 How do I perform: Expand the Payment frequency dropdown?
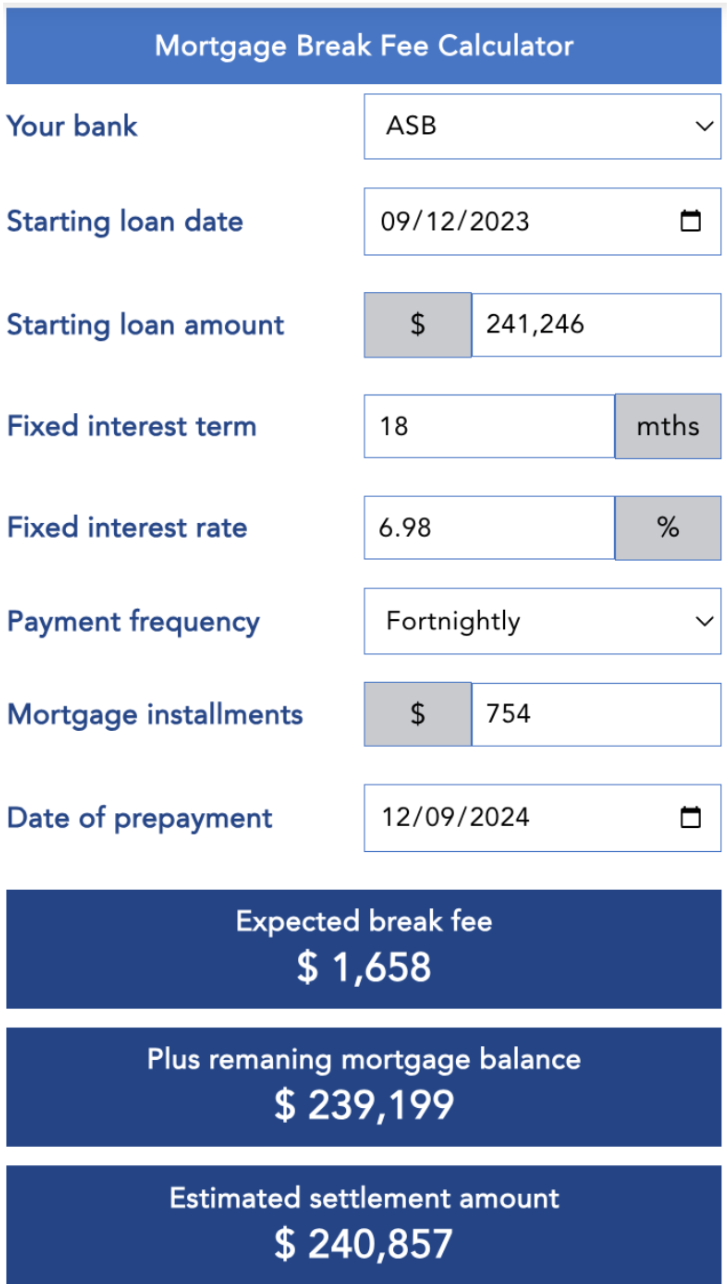tap(542, 621)
